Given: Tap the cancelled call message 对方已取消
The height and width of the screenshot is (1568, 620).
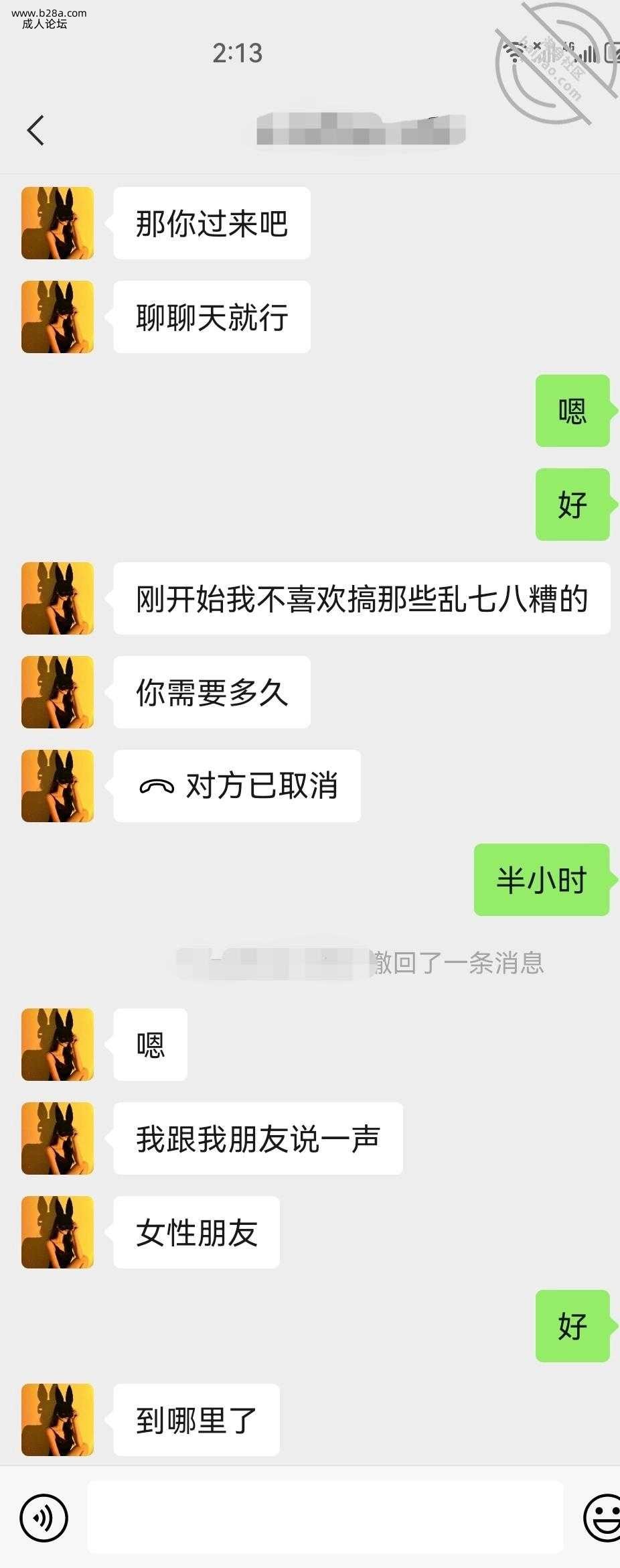Looking at the screenshot, I should pos(237,786).
